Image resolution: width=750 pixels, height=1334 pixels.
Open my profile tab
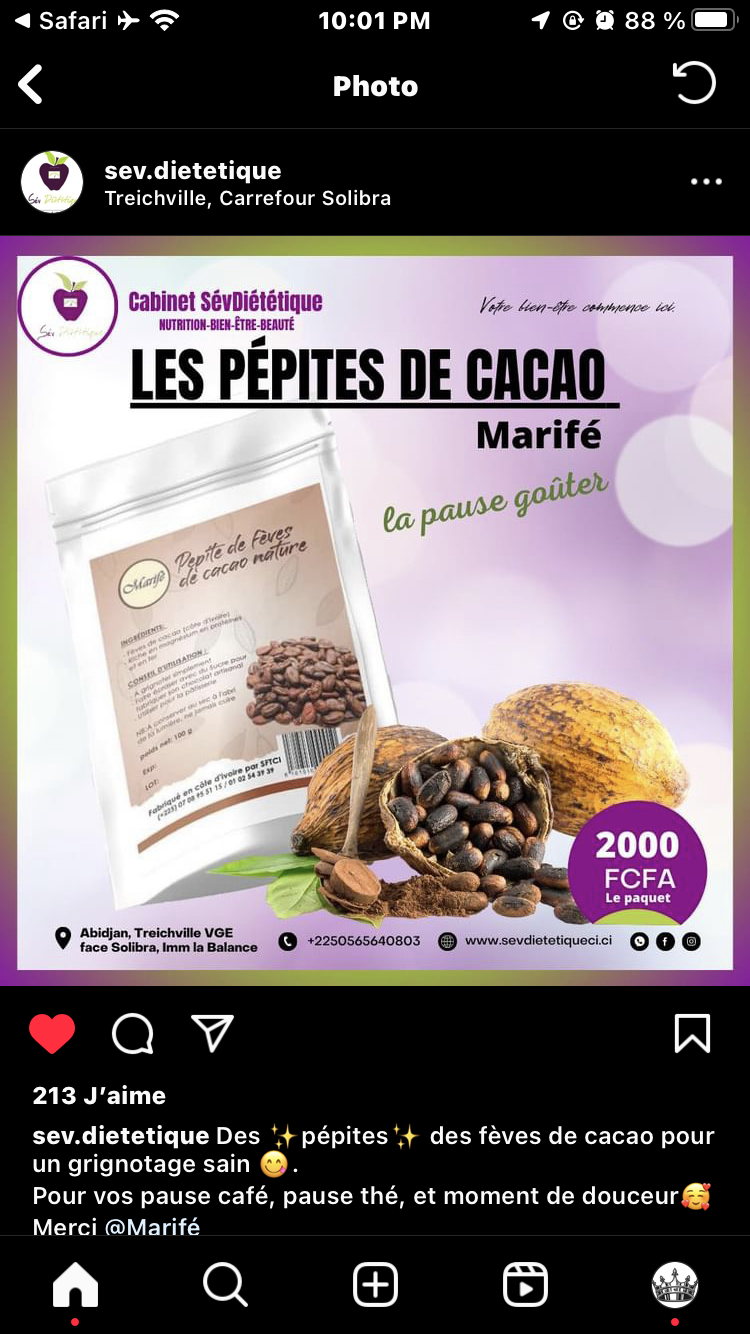pyautogui.click(x=675, y=1285)
